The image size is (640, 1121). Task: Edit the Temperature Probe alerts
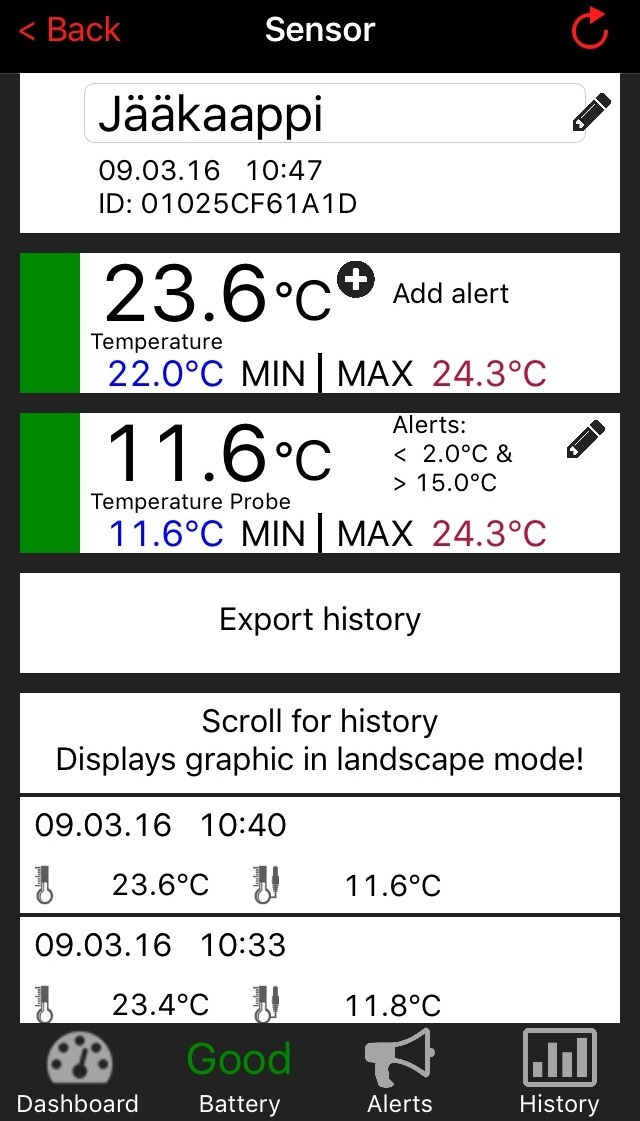[585, 440]
